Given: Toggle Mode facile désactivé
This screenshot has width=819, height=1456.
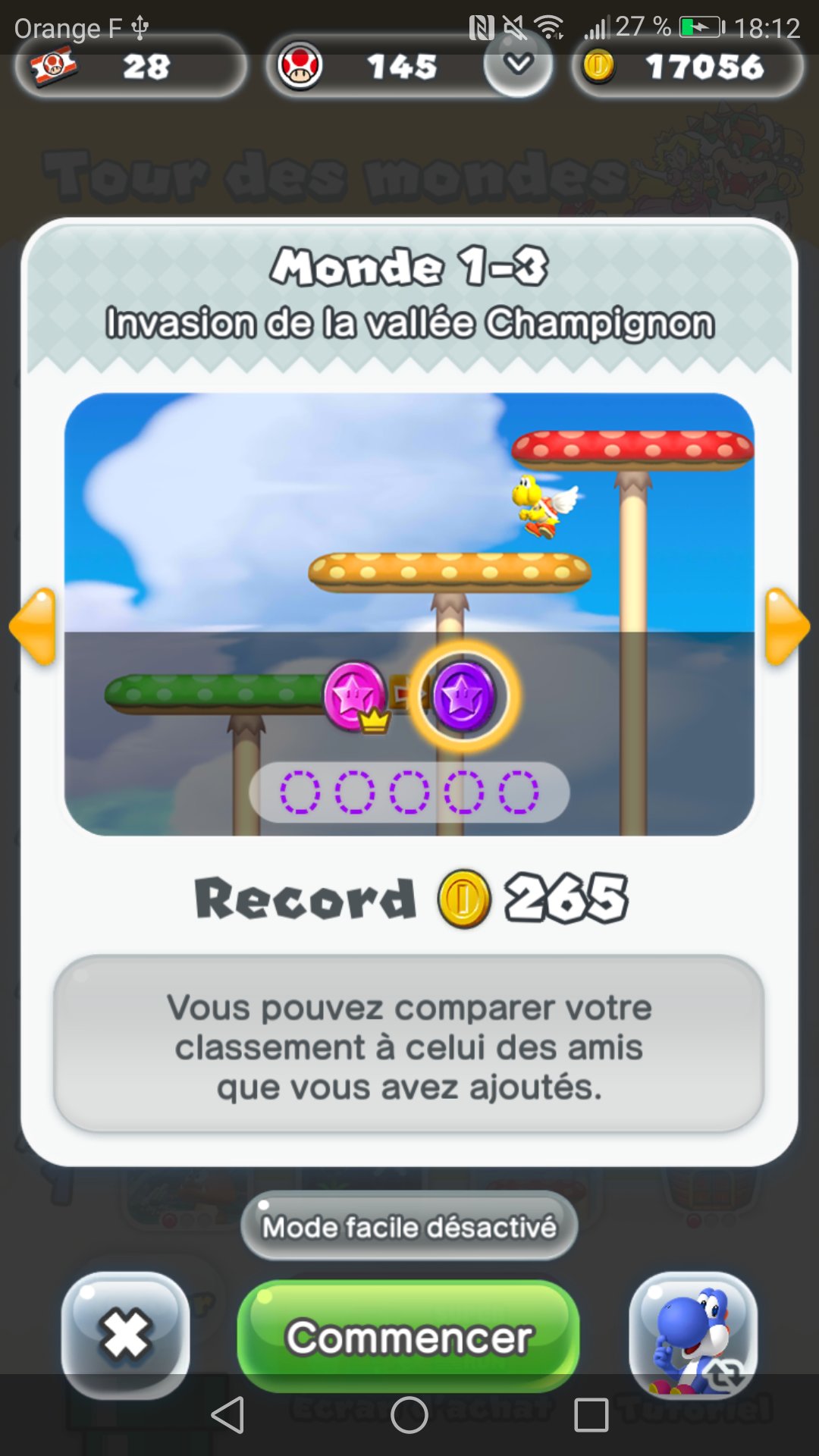Looking at the screenshot, I should (x=409, y=1226).
